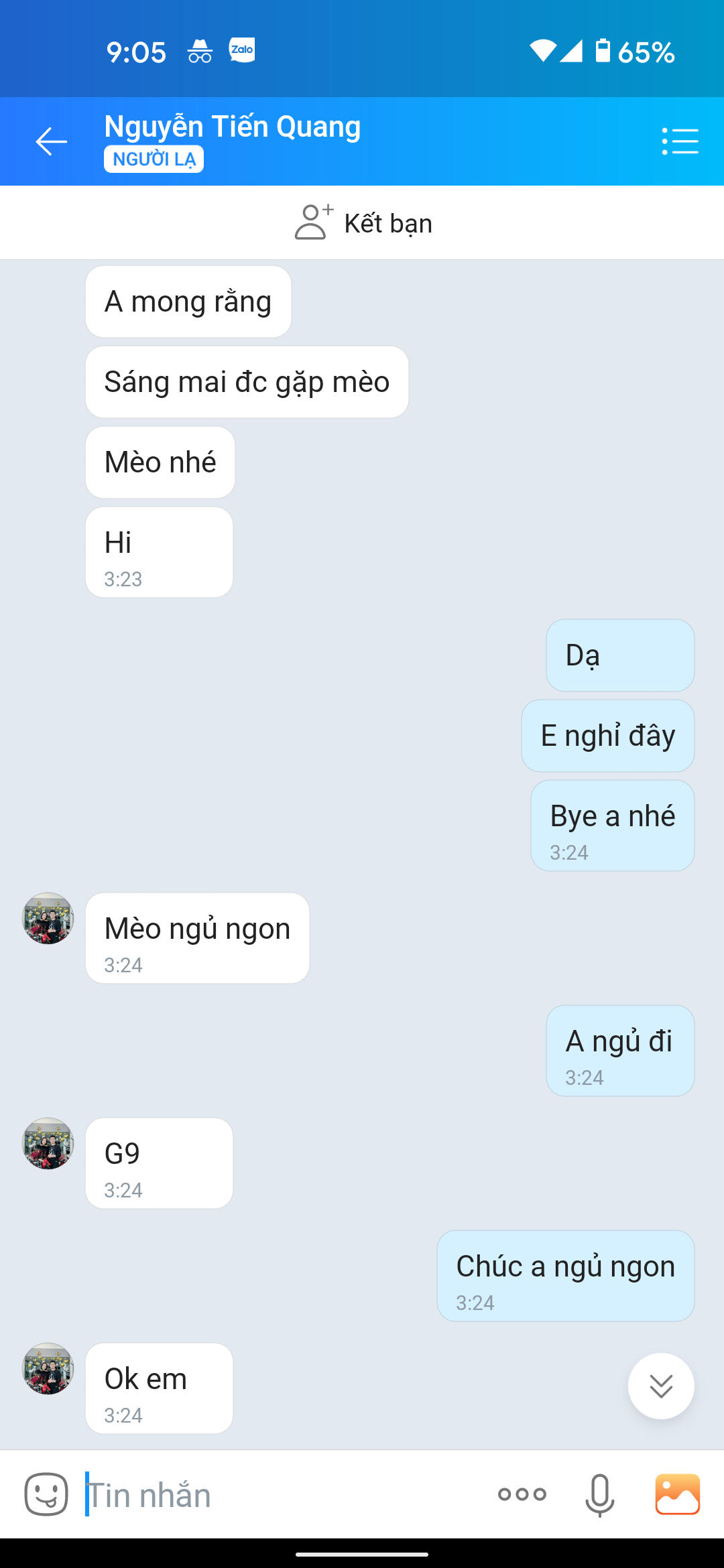Open the photo gallery picker

(677, 1494)
